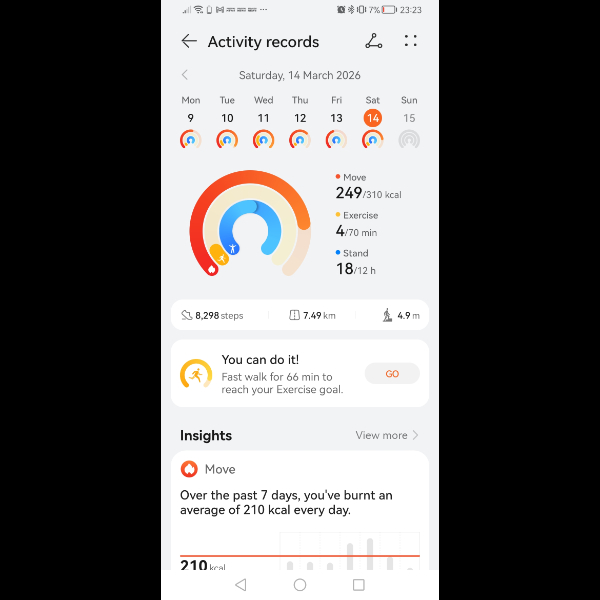600x600 pixels.
Task: Open View more insights
Action: (x=387, y=435)
